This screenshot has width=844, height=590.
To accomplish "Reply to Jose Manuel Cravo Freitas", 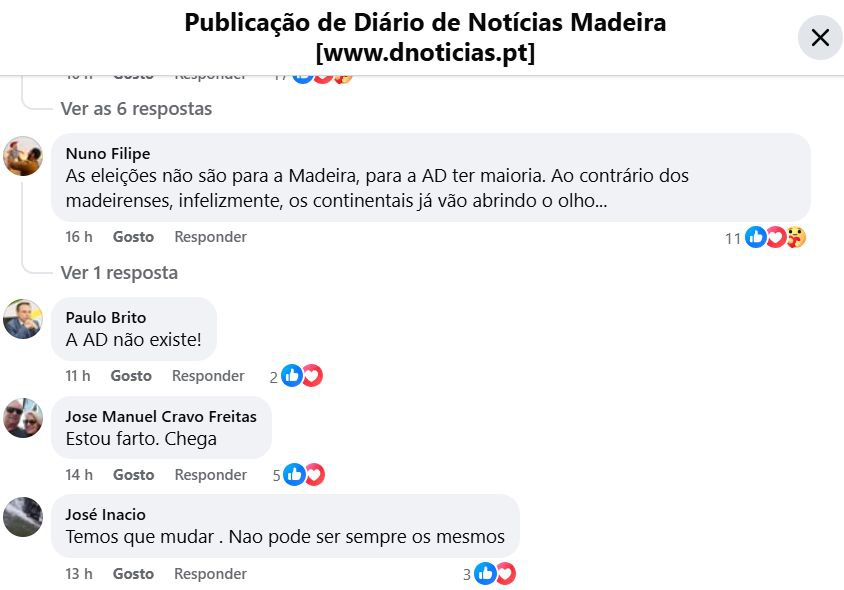I will tap(210, 475).
